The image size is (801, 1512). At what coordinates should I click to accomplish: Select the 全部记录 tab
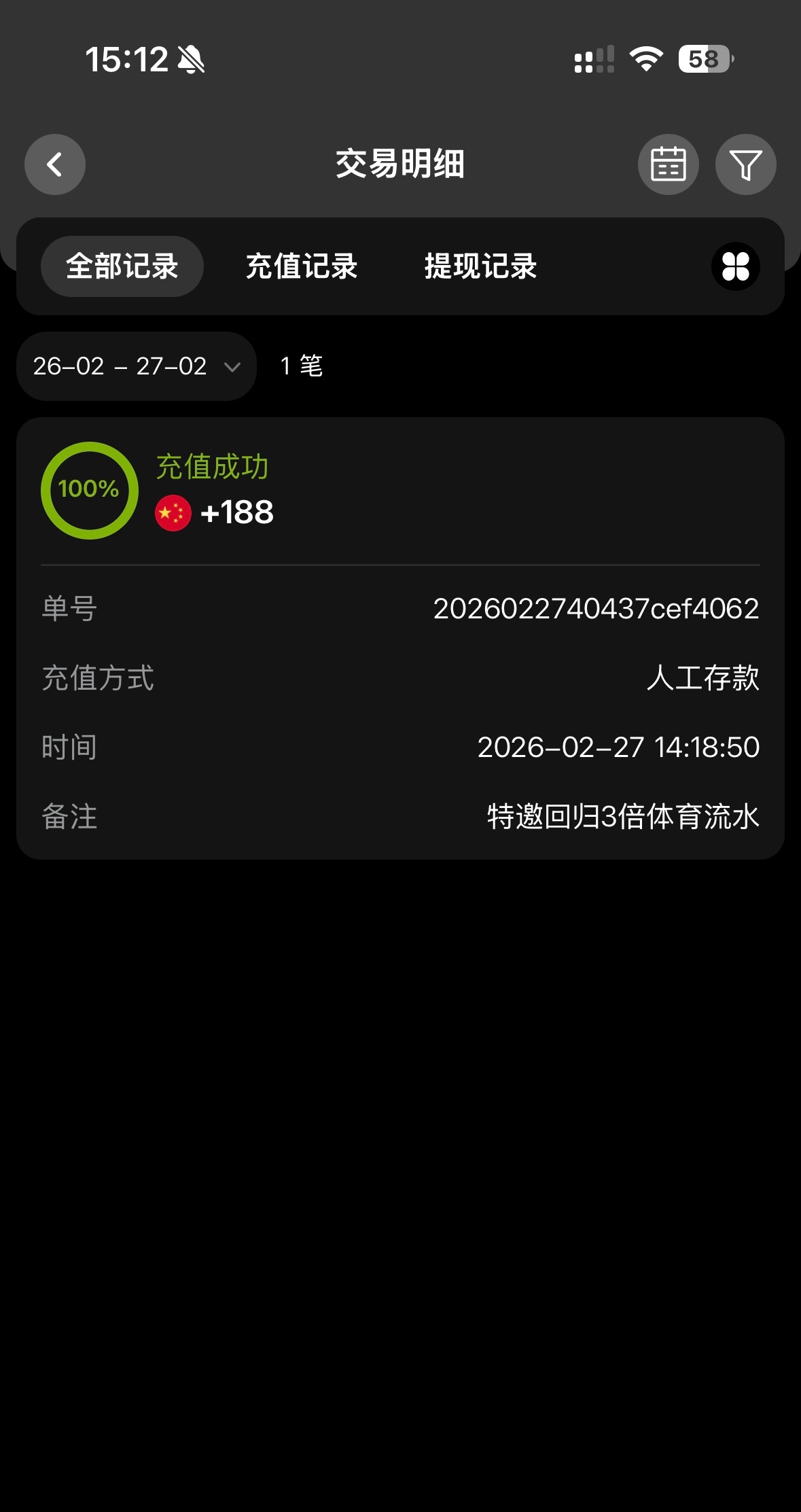click(122, 266)
